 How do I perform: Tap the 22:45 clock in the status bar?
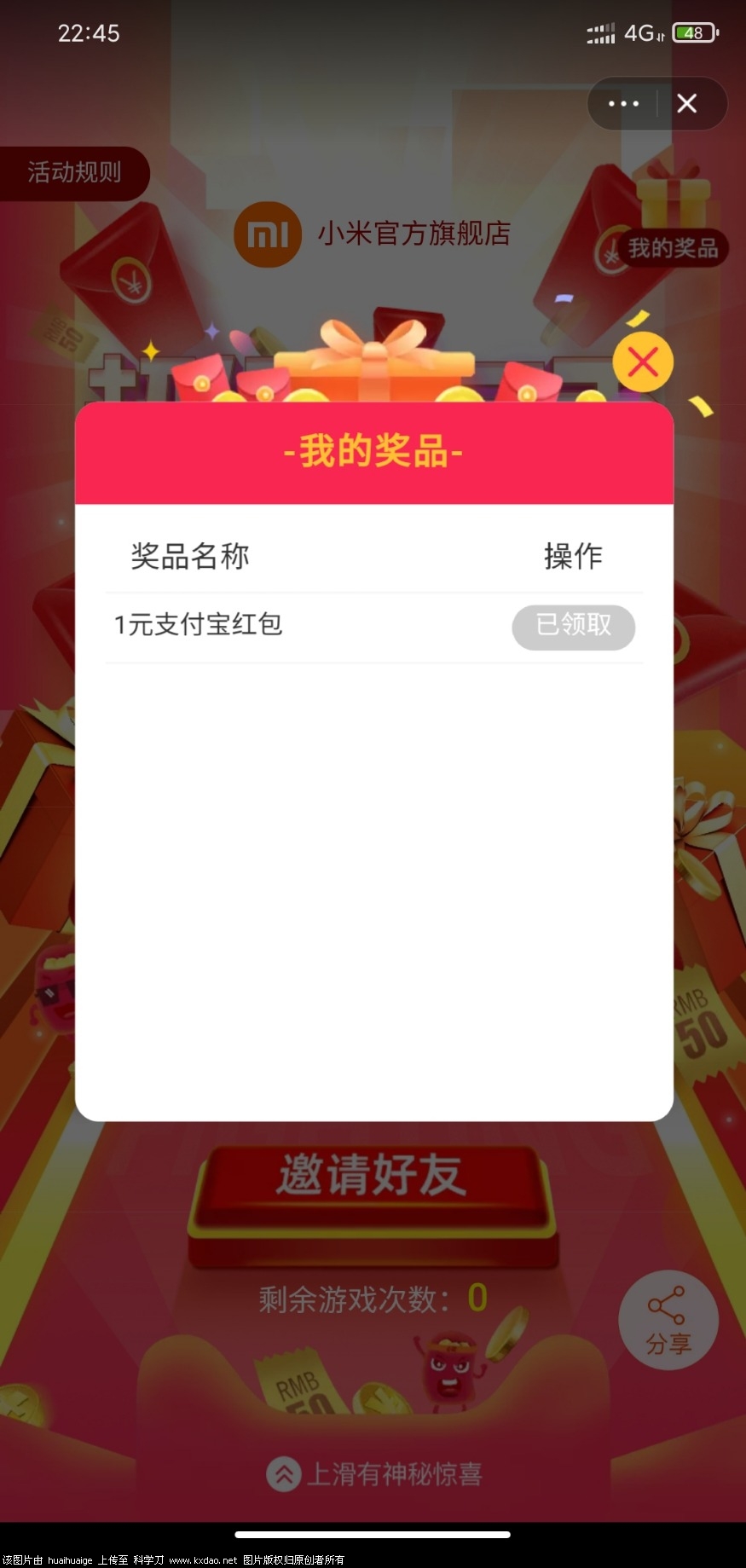90,32
